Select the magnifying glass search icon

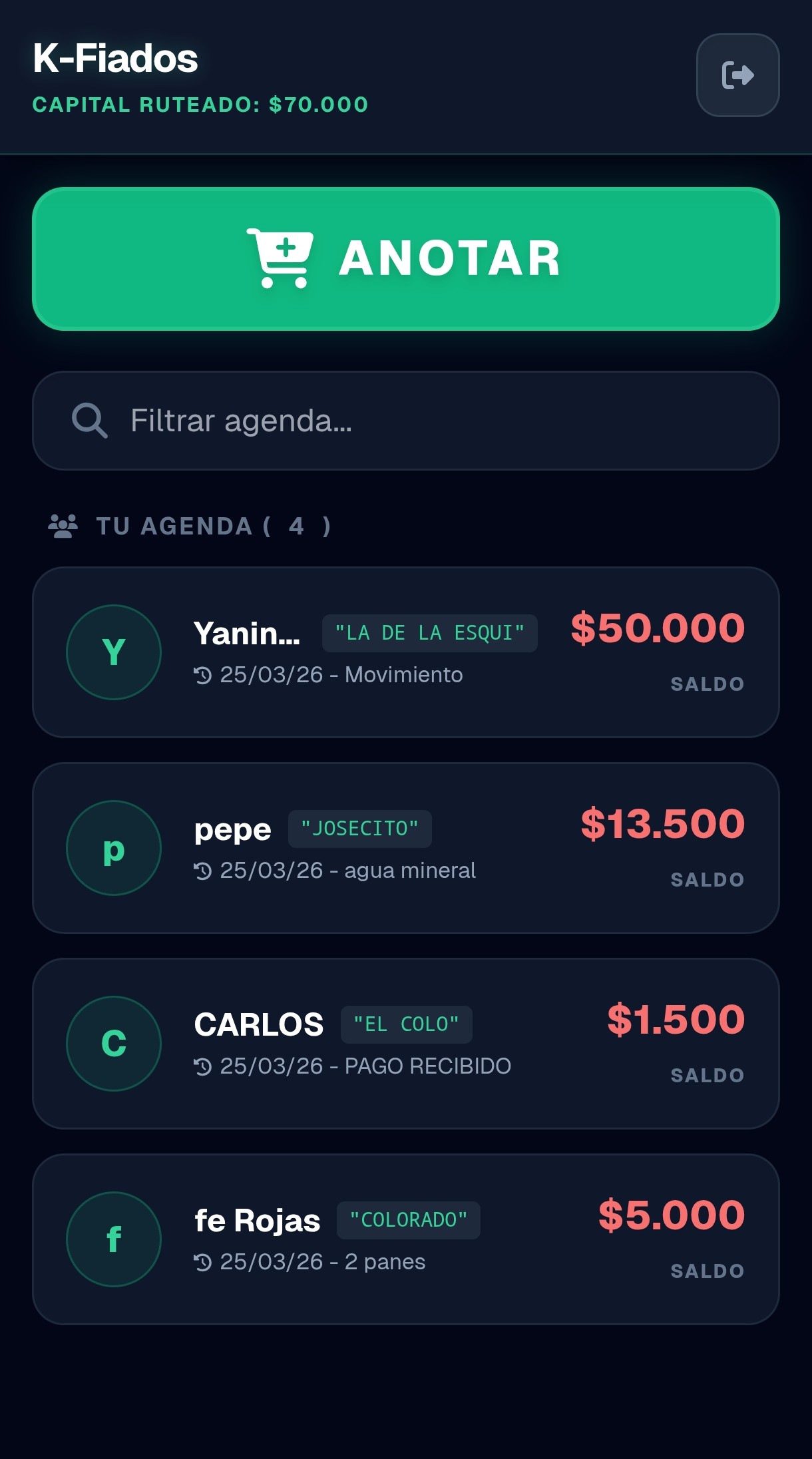[x=90, y=420]
